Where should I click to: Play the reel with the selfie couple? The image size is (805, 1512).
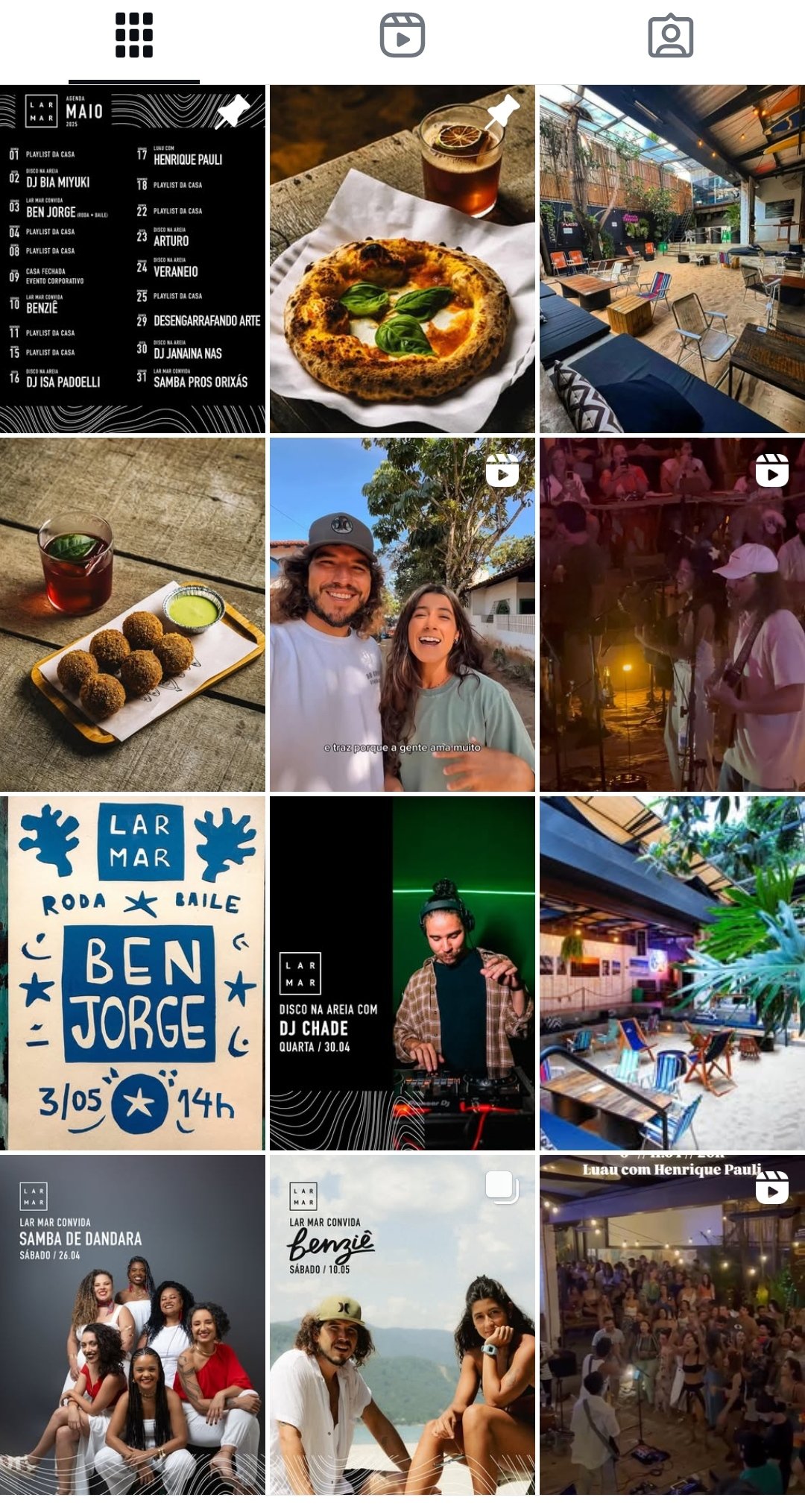pos(402,614)
